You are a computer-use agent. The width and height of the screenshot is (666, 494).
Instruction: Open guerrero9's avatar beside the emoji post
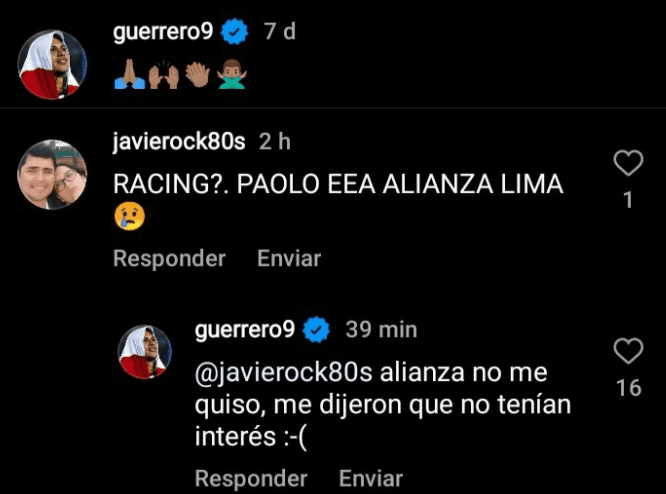tap(53, 64)
